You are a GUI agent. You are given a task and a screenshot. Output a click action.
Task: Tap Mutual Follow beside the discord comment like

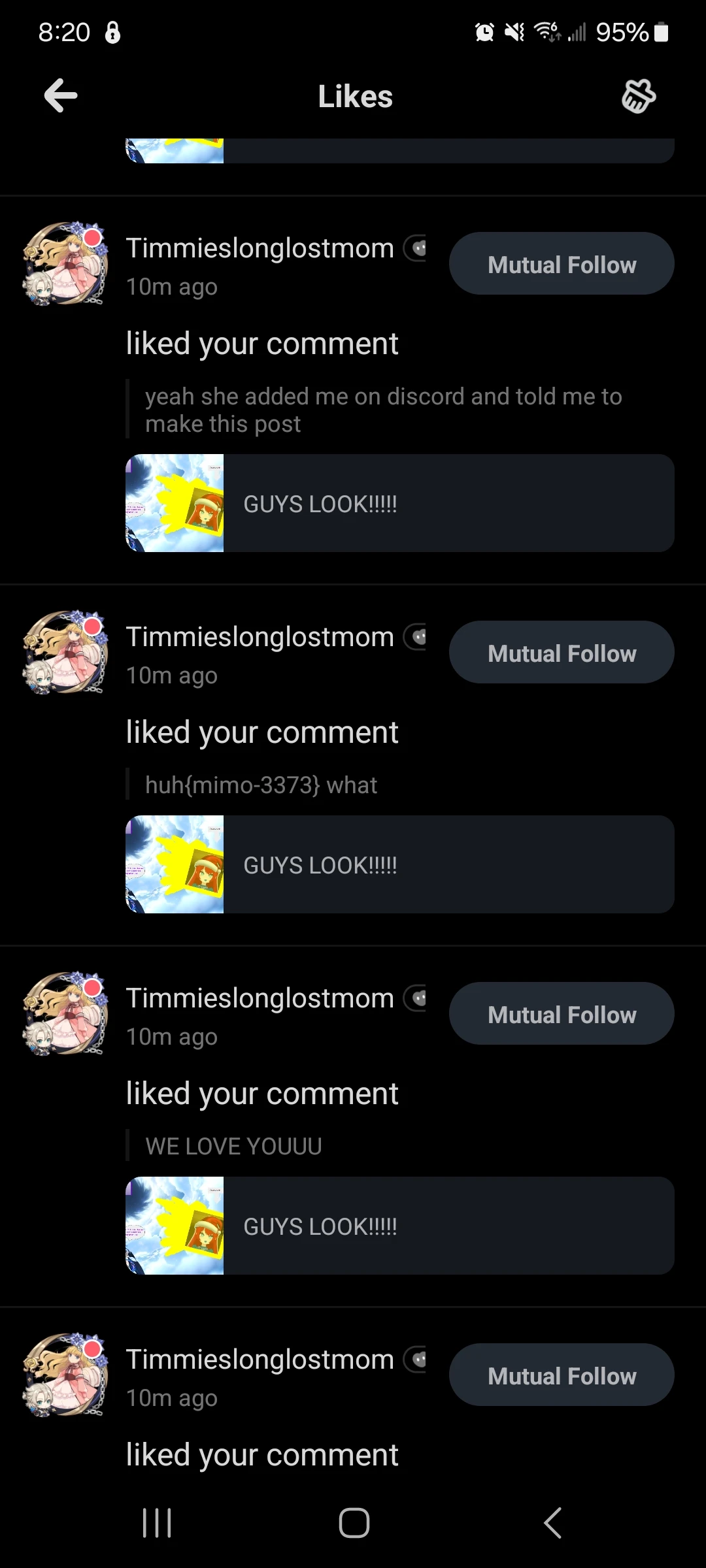[x=561, y=264]
